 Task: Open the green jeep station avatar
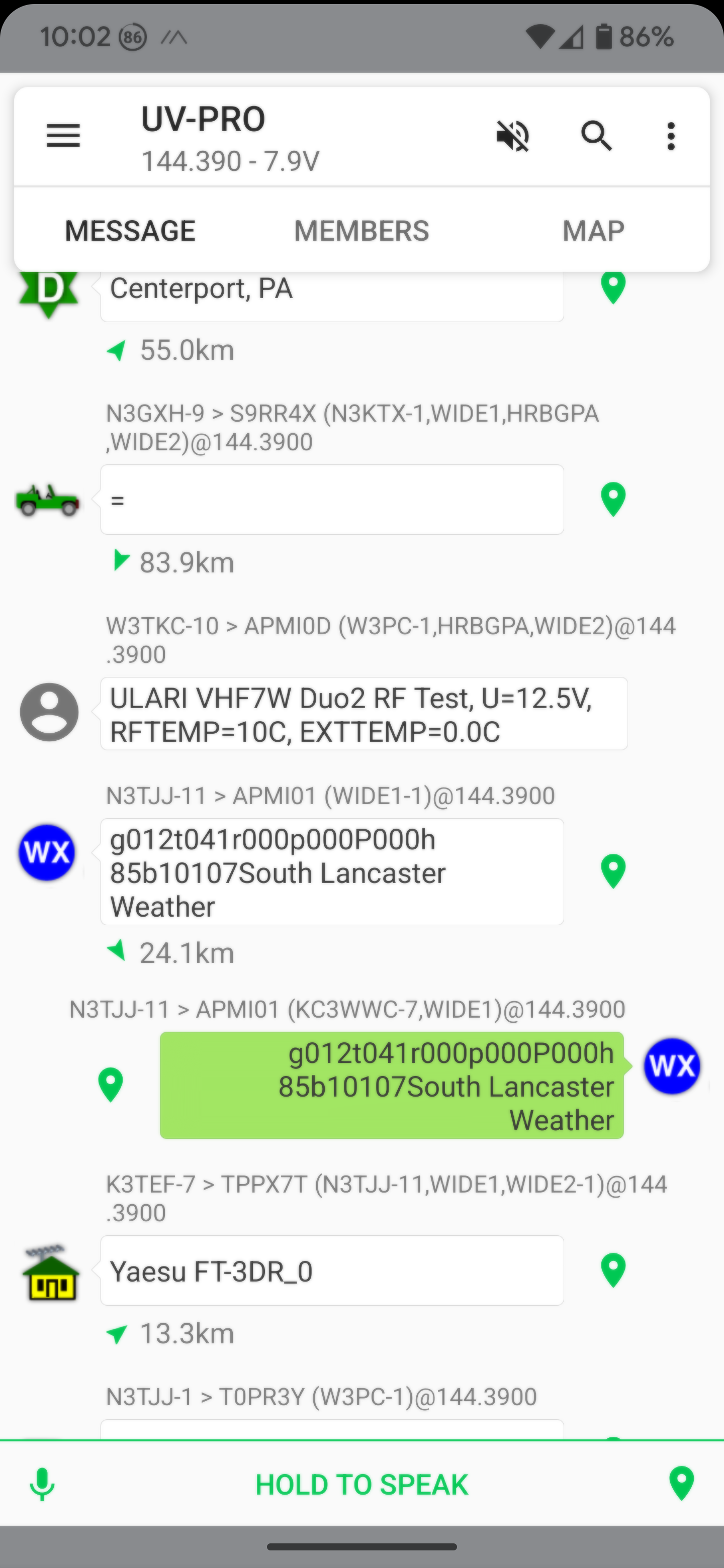[x=47, y=500]
